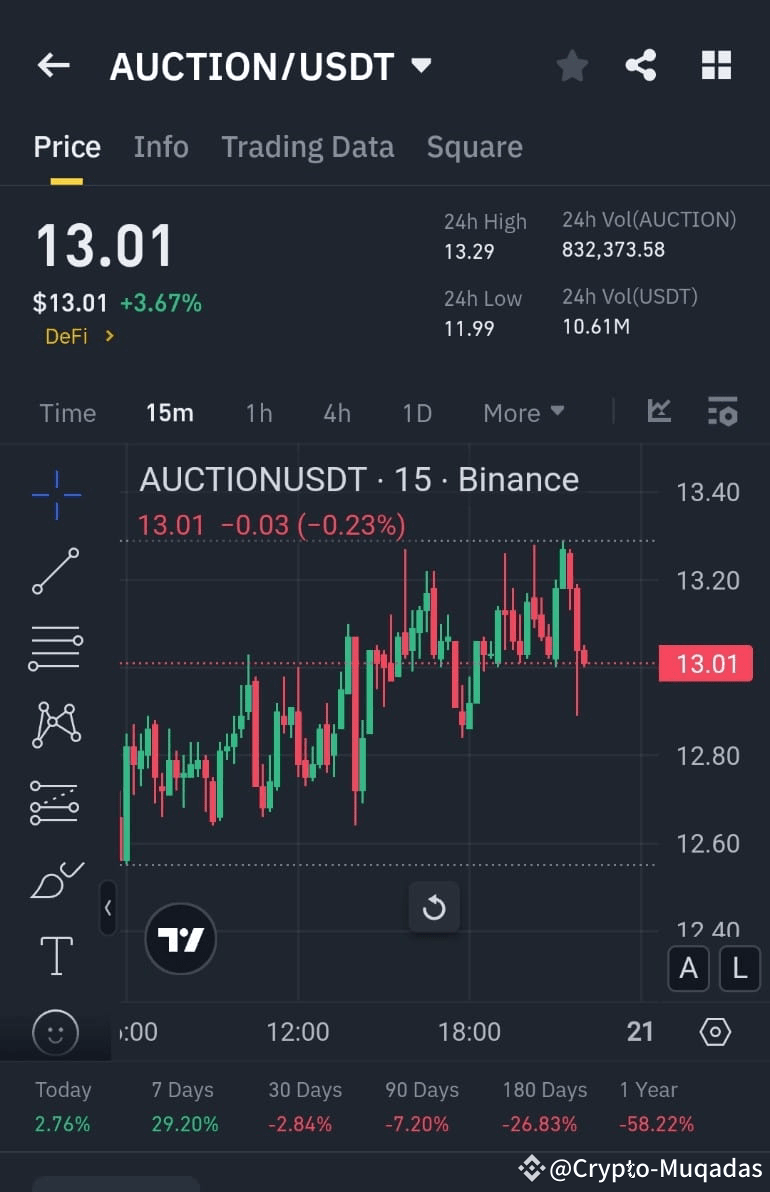Image resolution: width=770 pixels, height=1192 pixels.
Task: Pick the brush drawing tool
Action: (x=55, y=879)
